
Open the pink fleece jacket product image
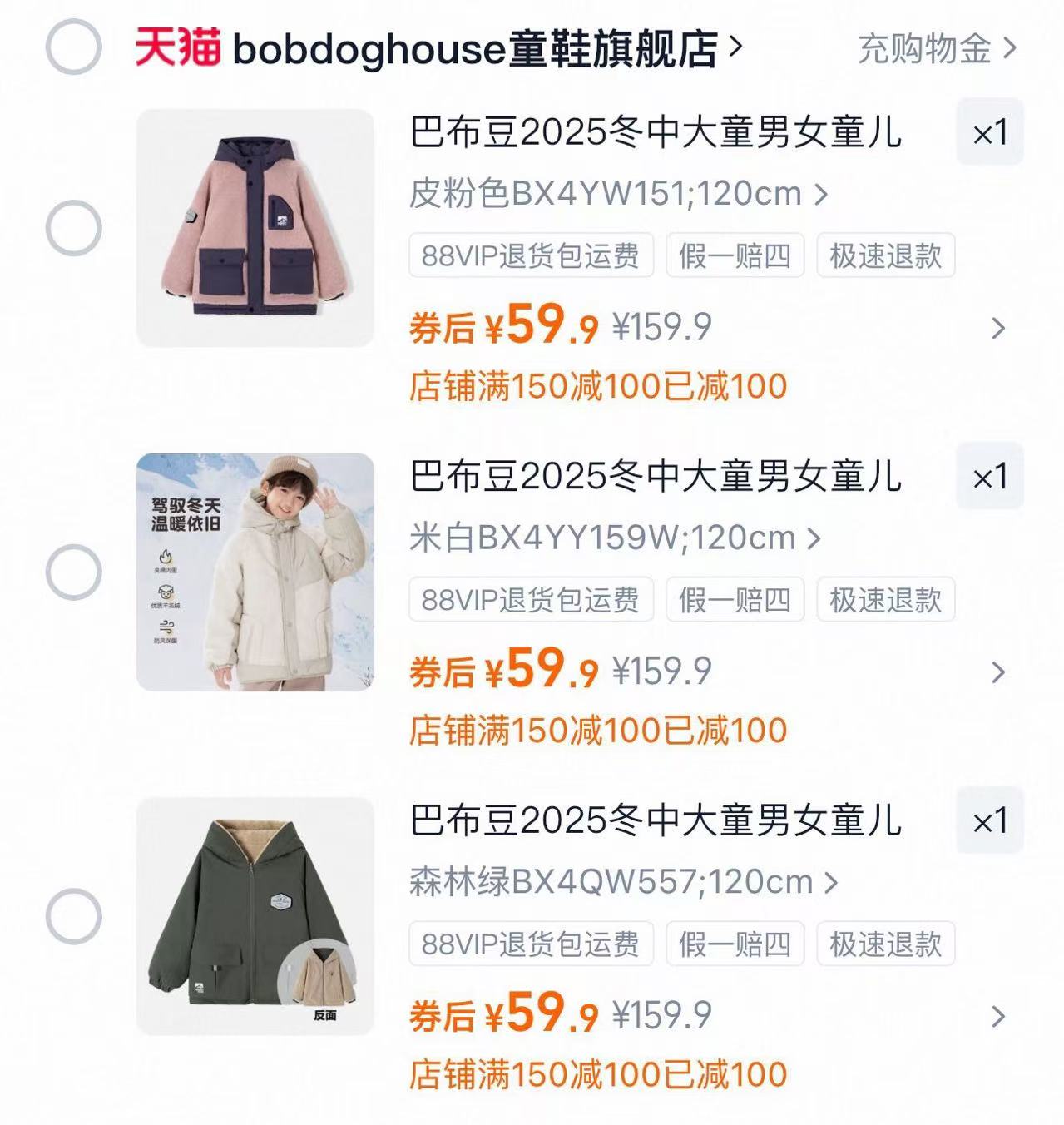pyautogui.click(x=255, y=227)
